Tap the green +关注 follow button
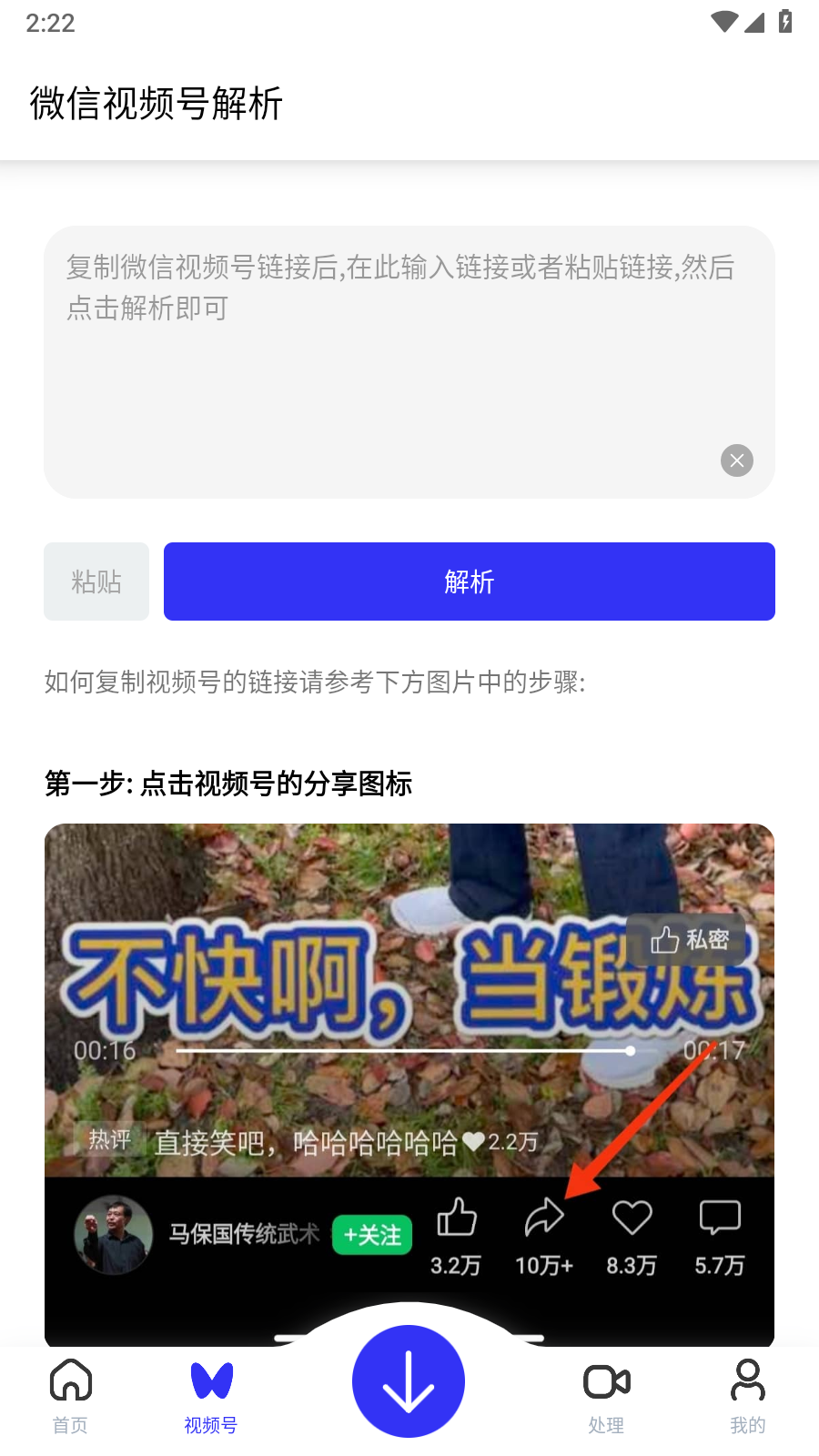Screen dimensions: 819x1456 pyautogui.click(x=371, y=1236)
